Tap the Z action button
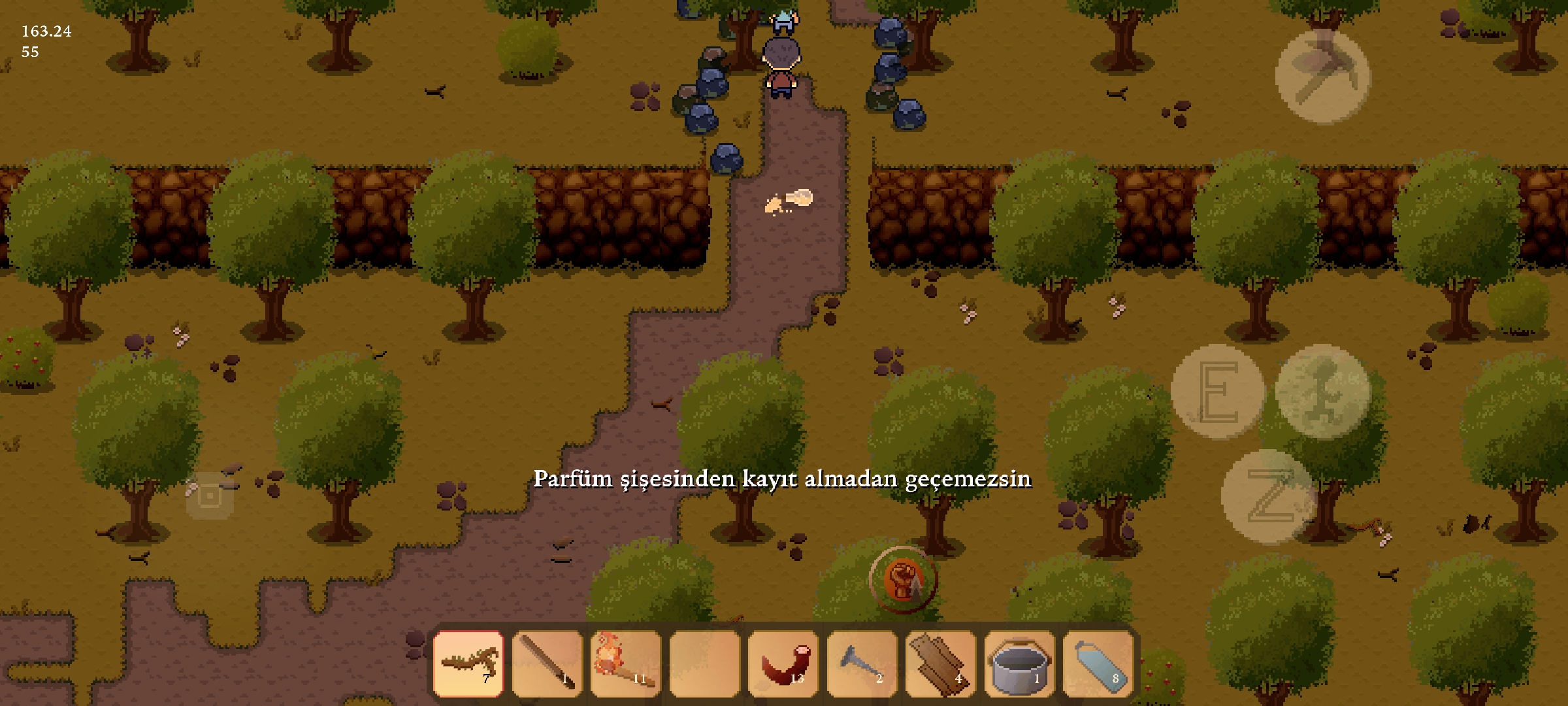1568x706 pixels. click(x=1268, y=497)
